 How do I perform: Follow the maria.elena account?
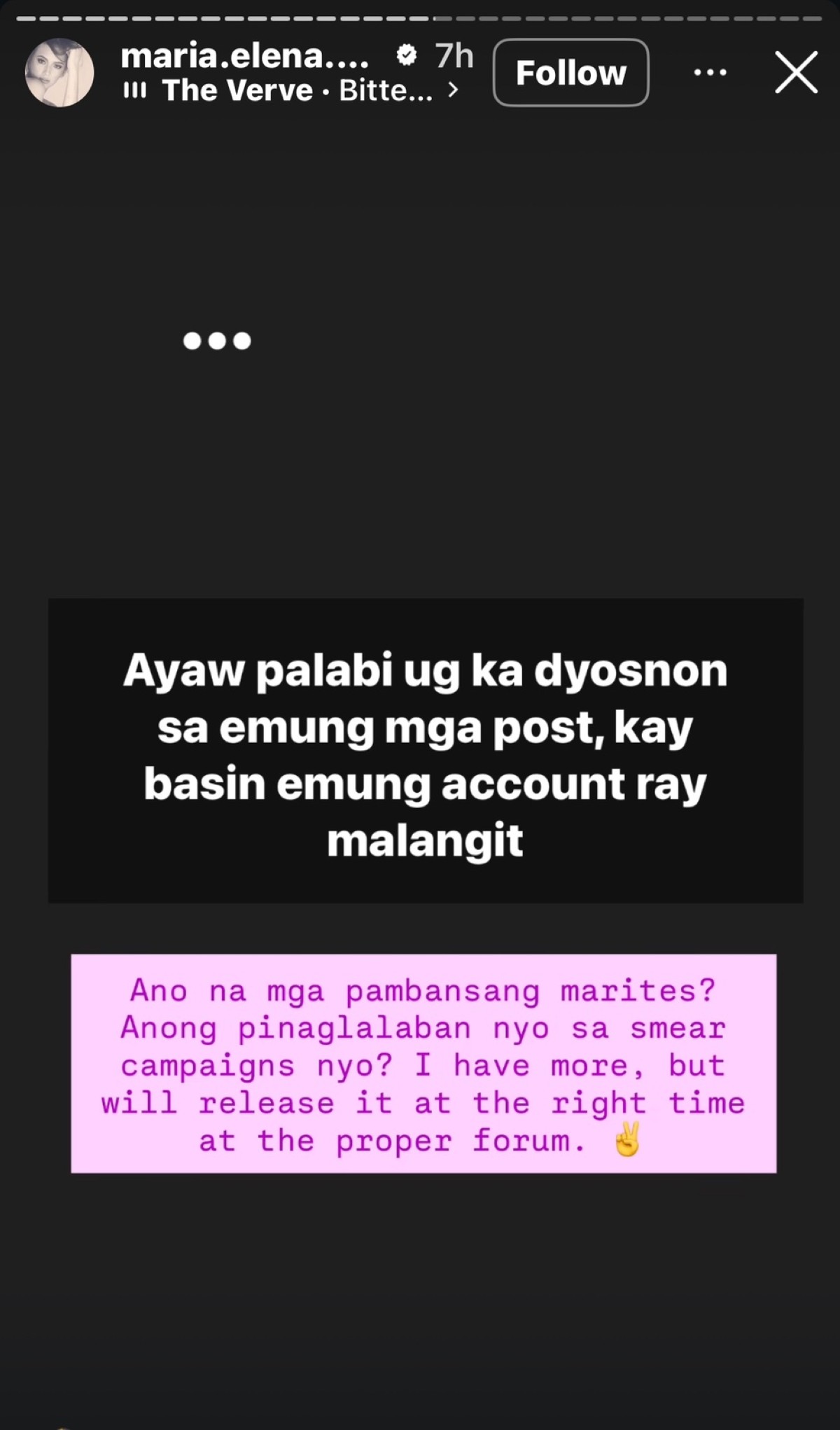pos(570,73)
